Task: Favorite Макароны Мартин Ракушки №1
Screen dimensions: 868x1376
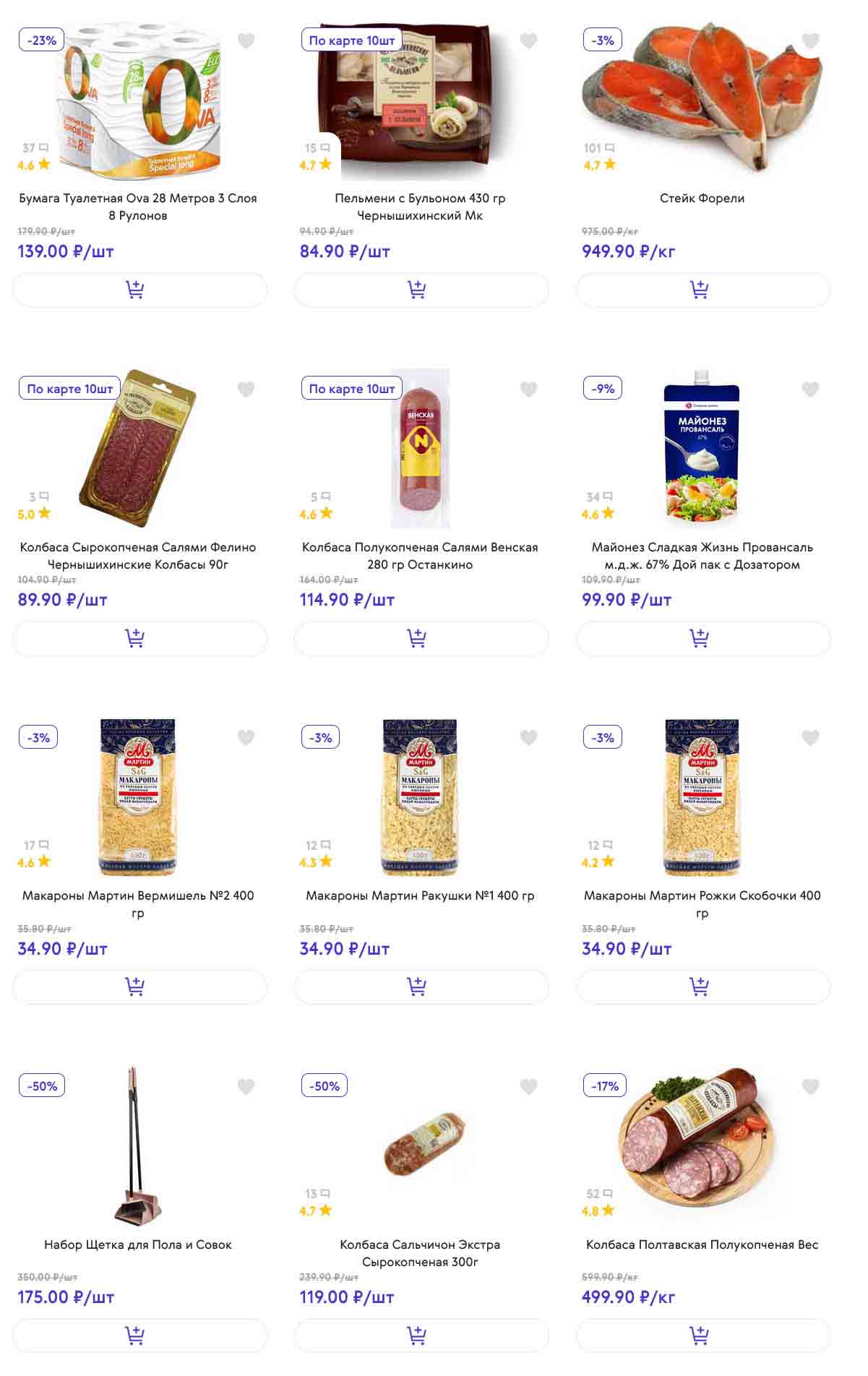Action: [528, 737]
